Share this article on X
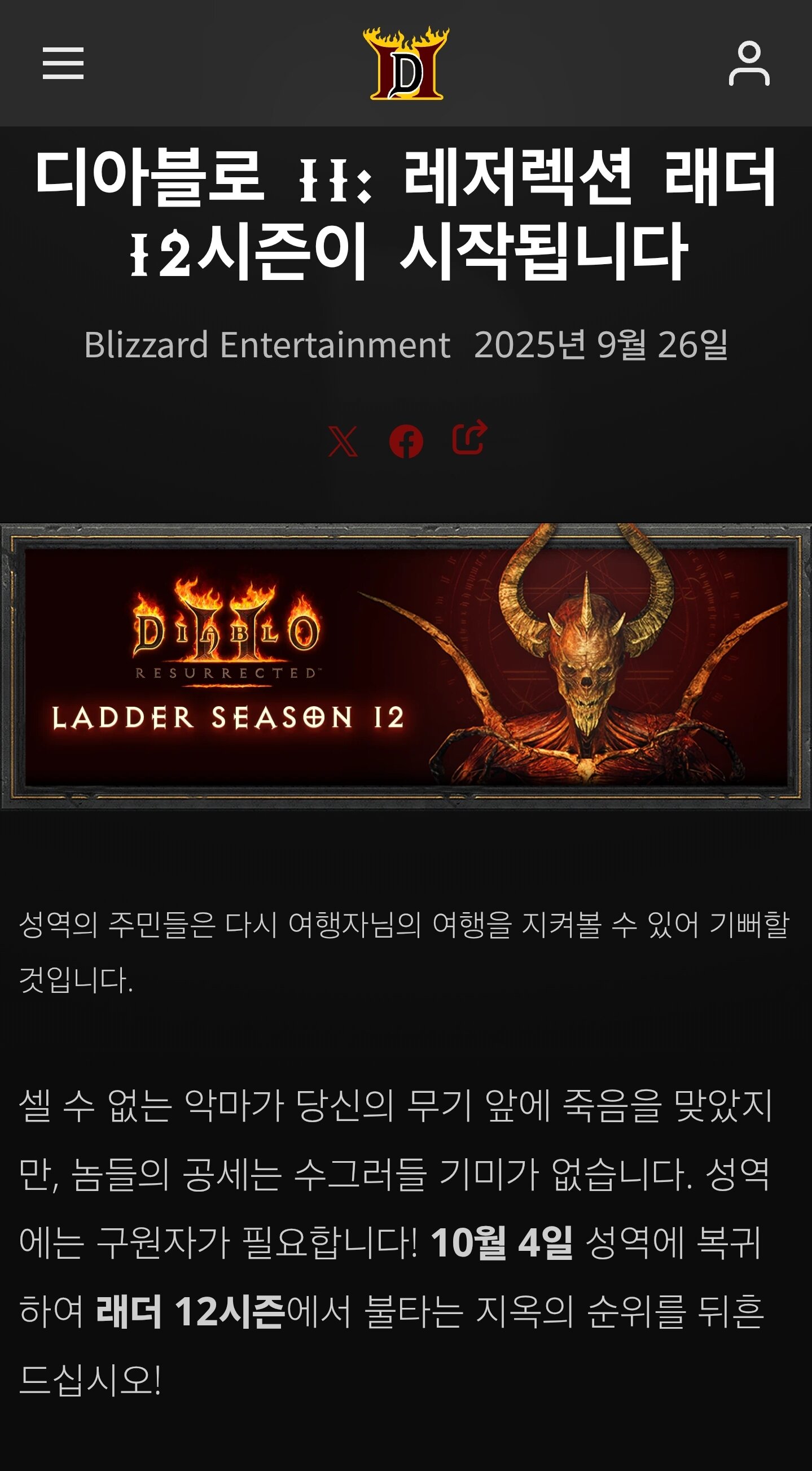 (x=343, y=441)
